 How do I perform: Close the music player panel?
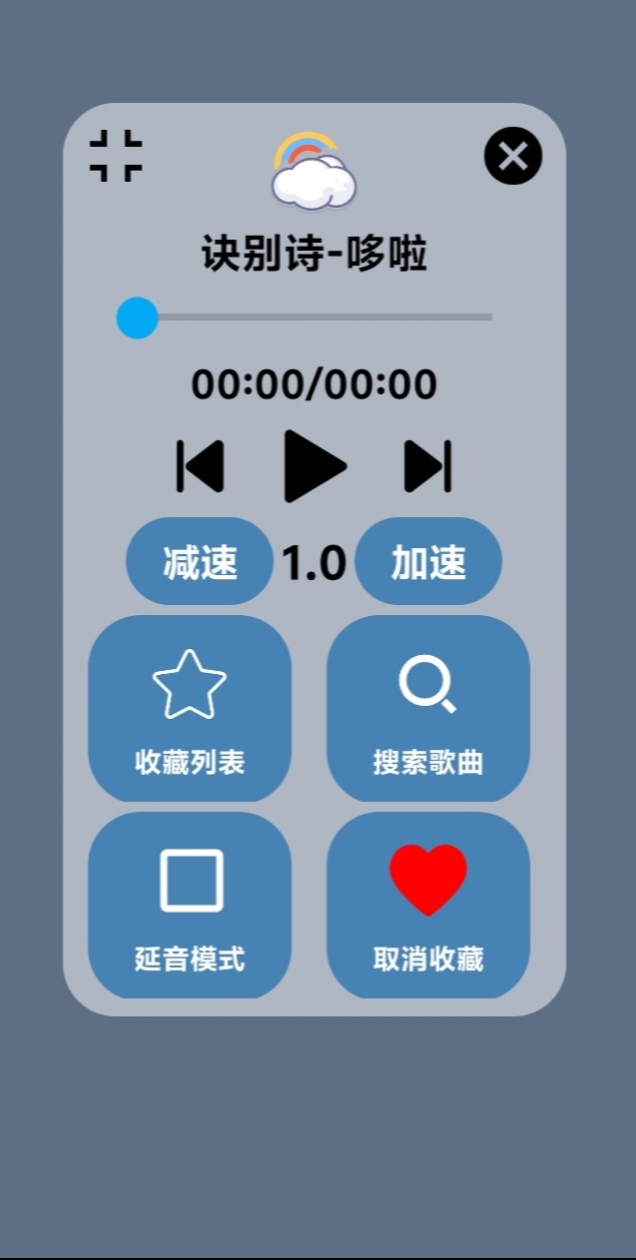tap(513, 156)
